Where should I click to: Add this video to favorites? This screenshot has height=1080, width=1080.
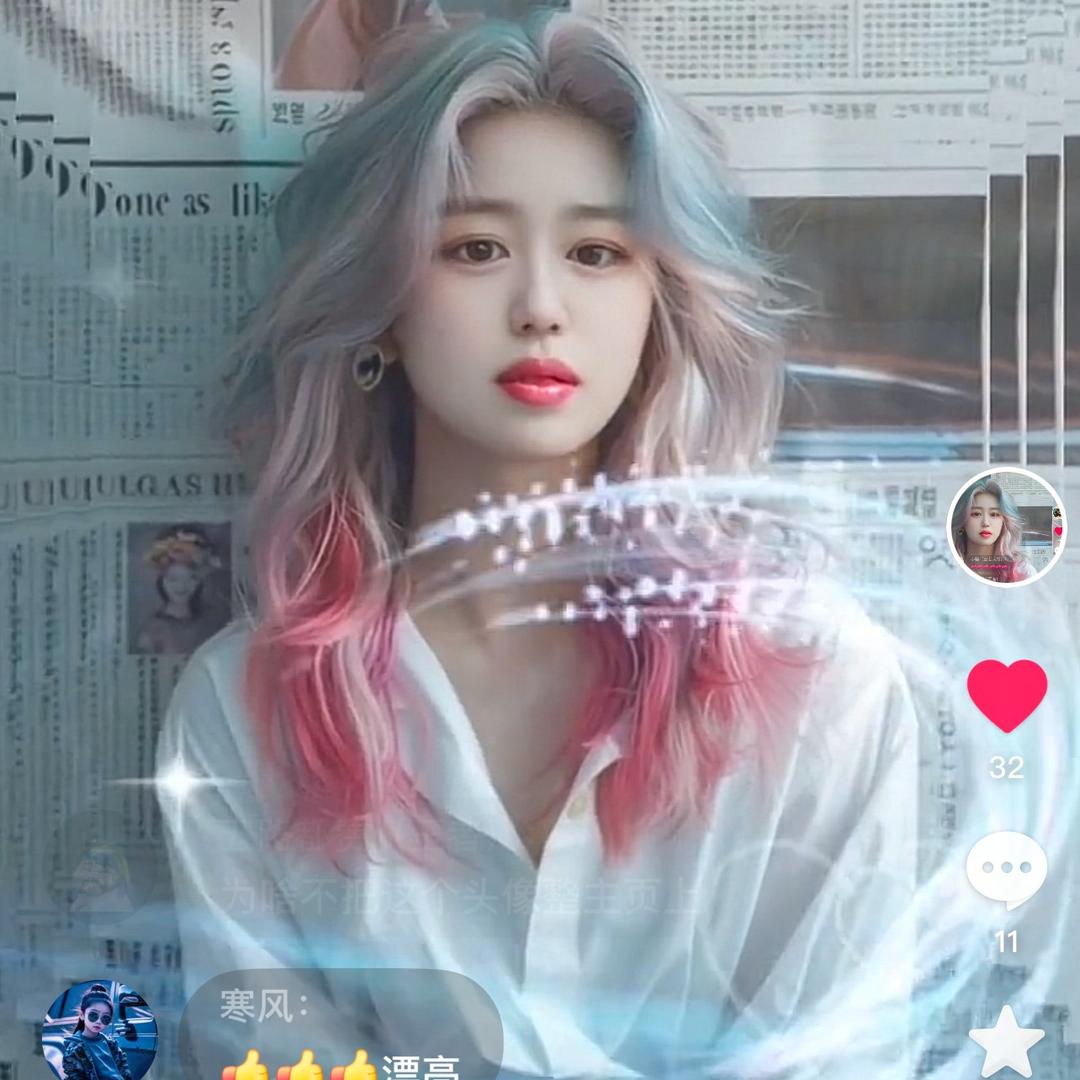click(x=1006, y=1042)
